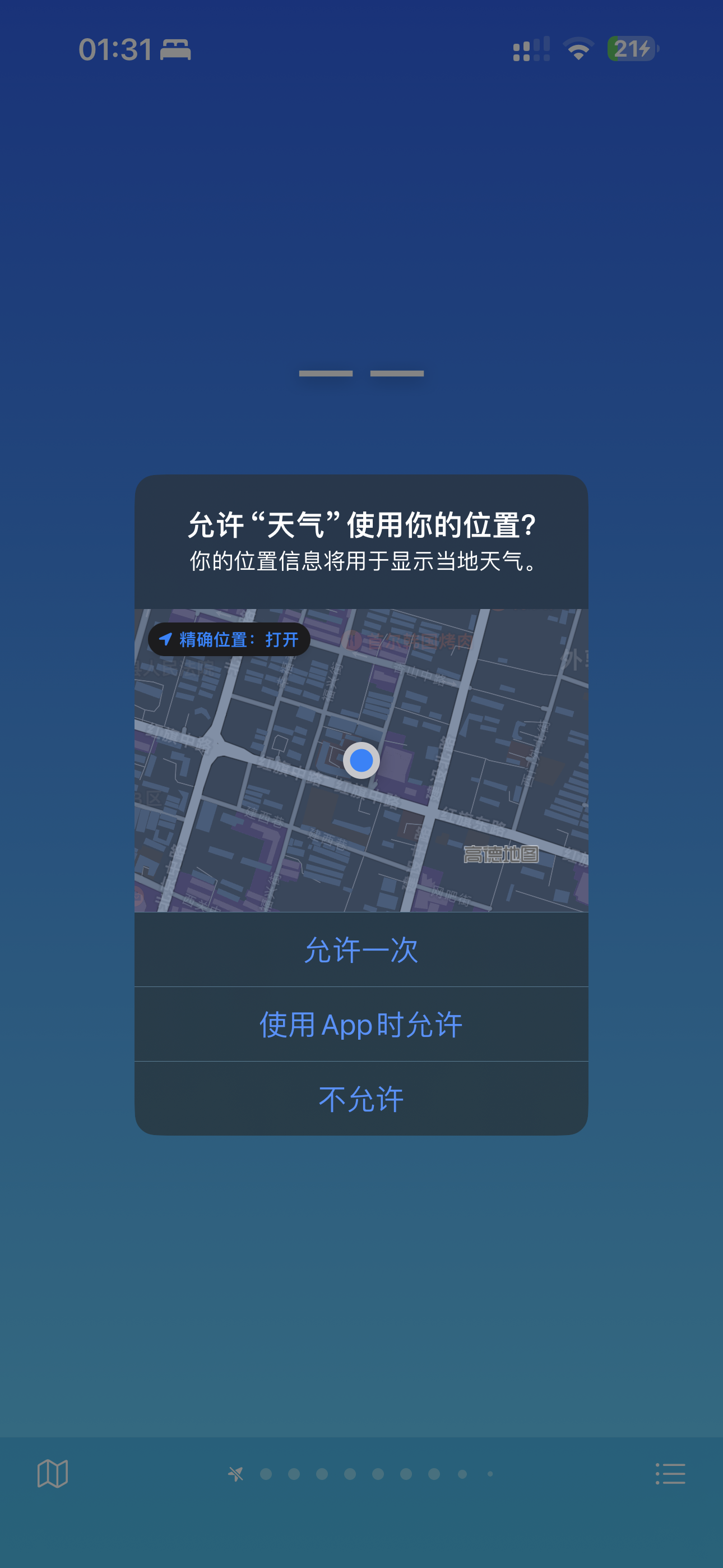Open the city list icon

click(x=670, y=1474)
